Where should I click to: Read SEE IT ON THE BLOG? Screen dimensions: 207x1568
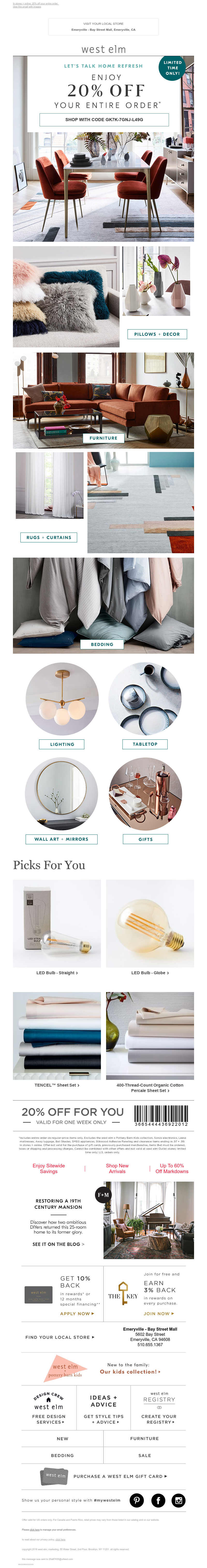coord(58,1244)
